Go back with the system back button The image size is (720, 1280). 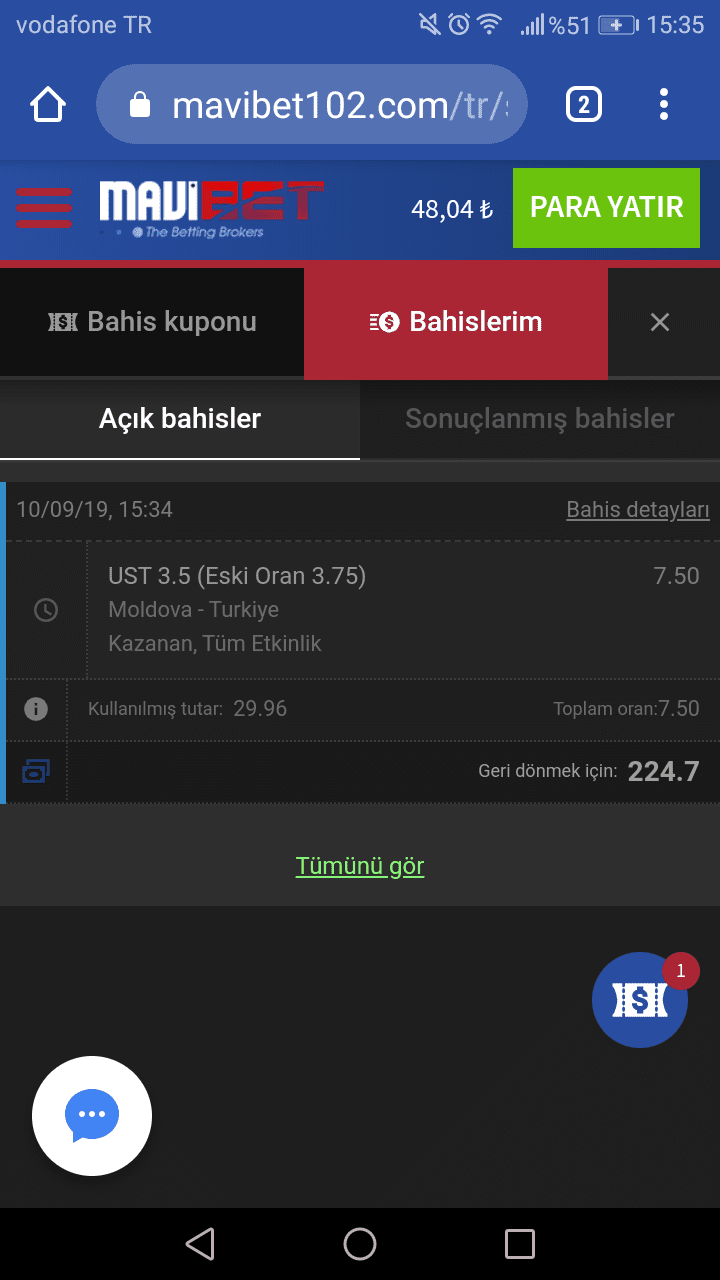200,1244
